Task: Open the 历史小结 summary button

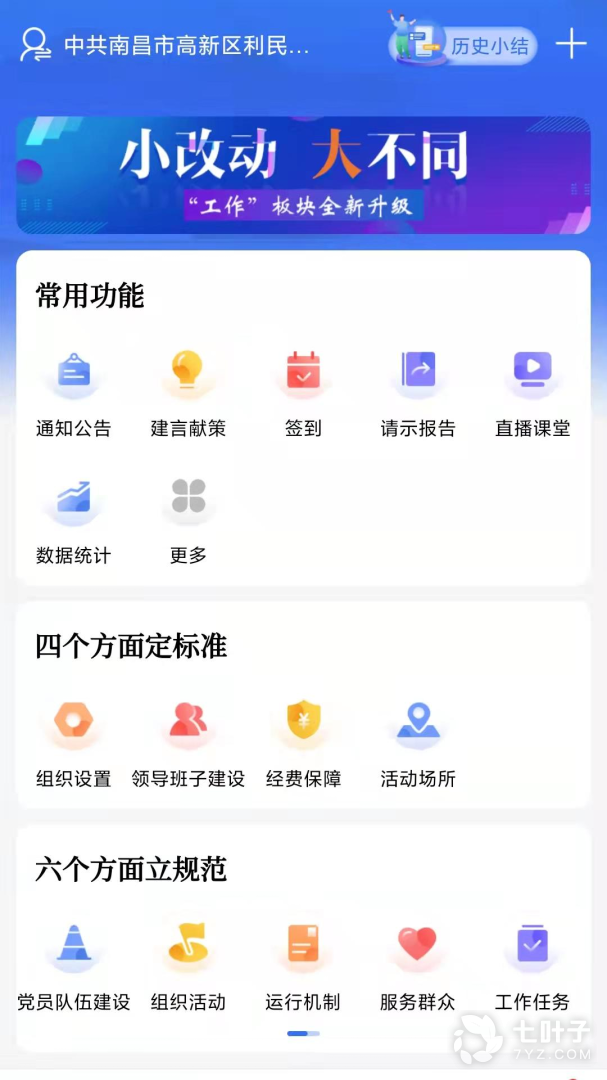Action: tap(464, 45)
